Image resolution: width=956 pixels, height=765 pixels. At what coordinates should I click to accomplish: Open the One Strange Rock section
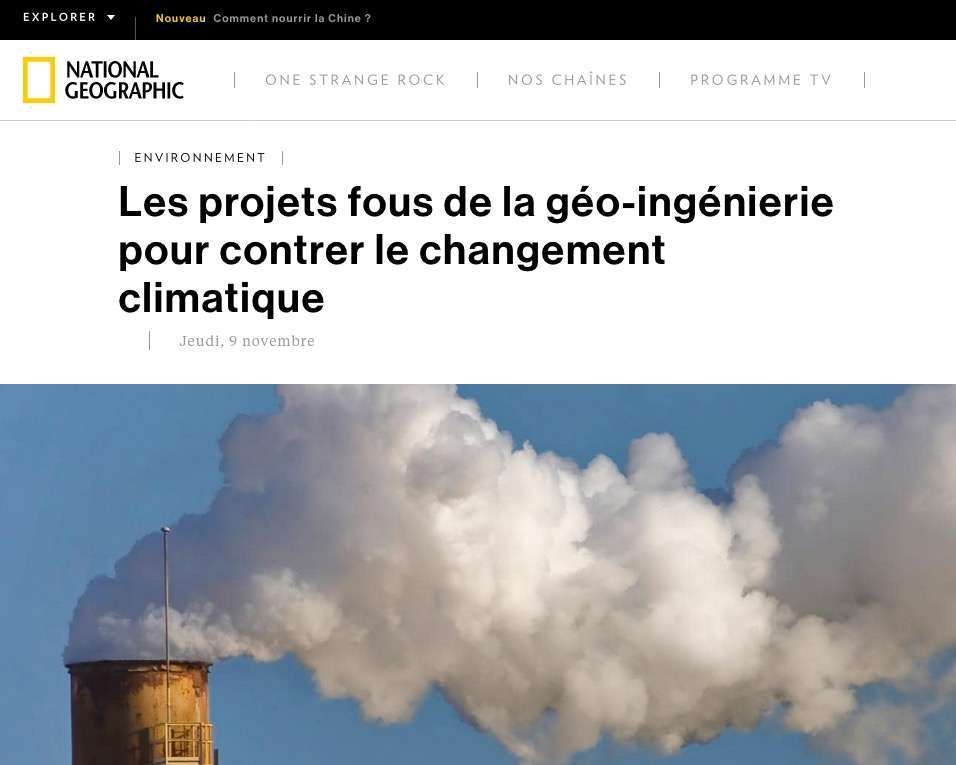tap(355, 80)
